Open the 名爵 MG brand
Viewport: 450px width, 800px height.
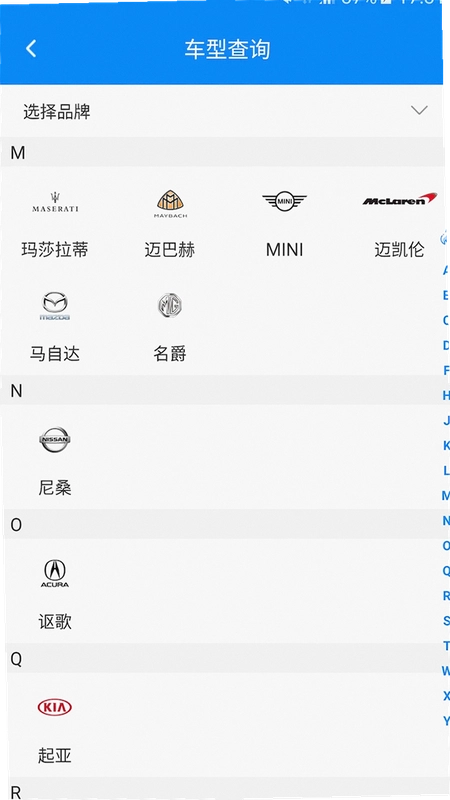point(170,327)
